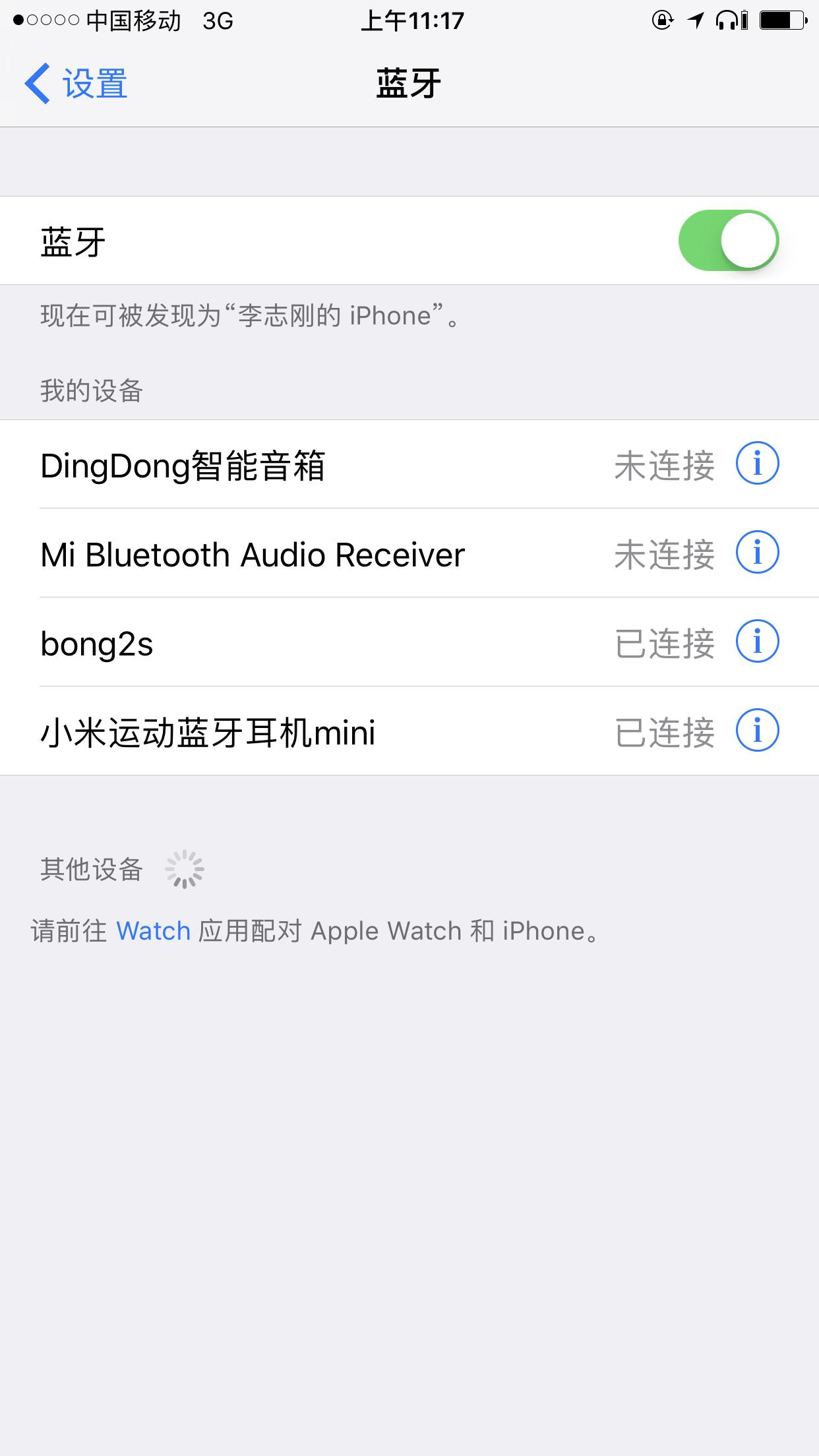The width and height of the screenshot is (819, 1456).
Task: Return to Settings via 设置 button
Action: coord(92,83)
